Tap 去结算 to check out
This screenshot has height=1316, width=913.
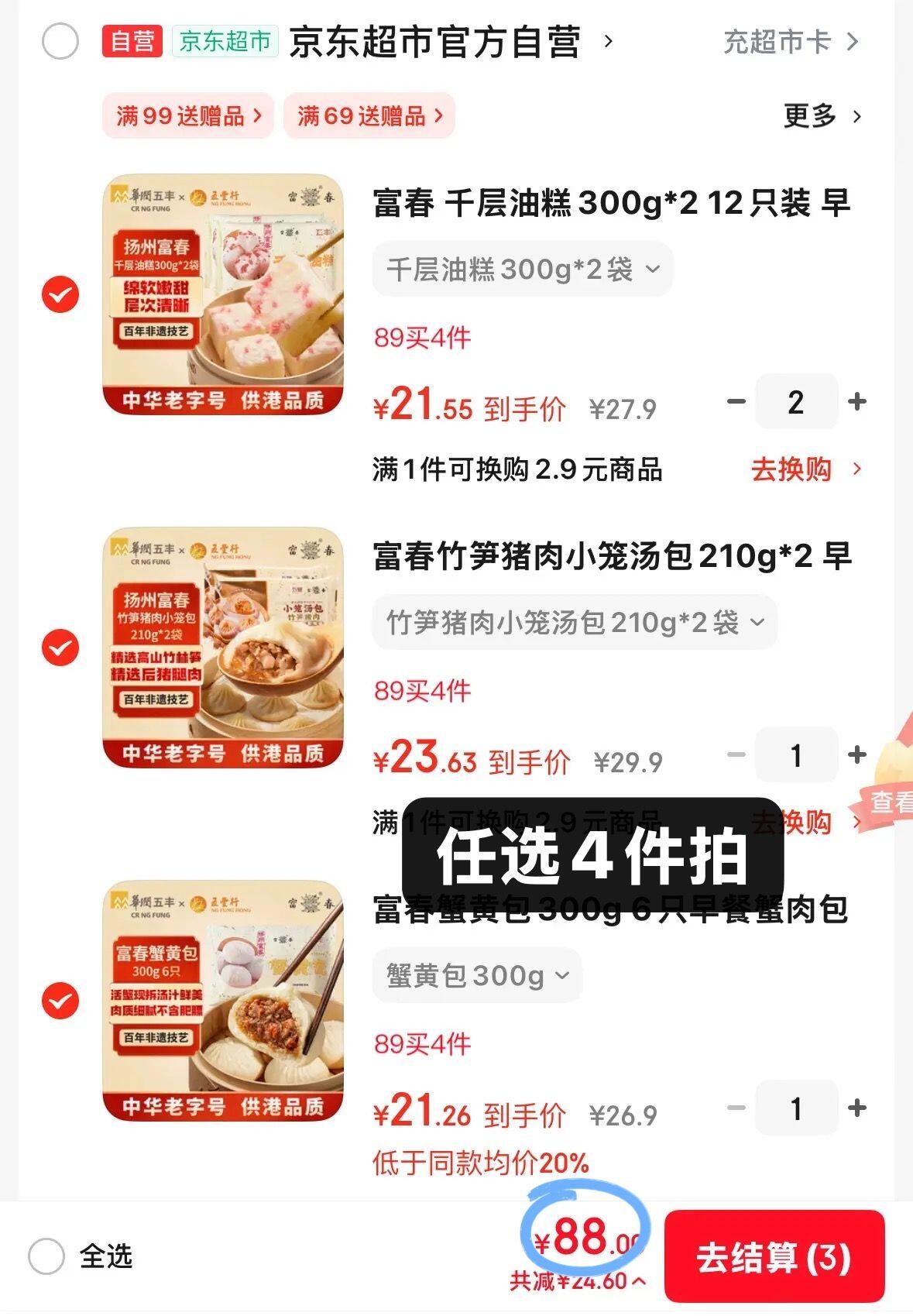point(774,1257)
